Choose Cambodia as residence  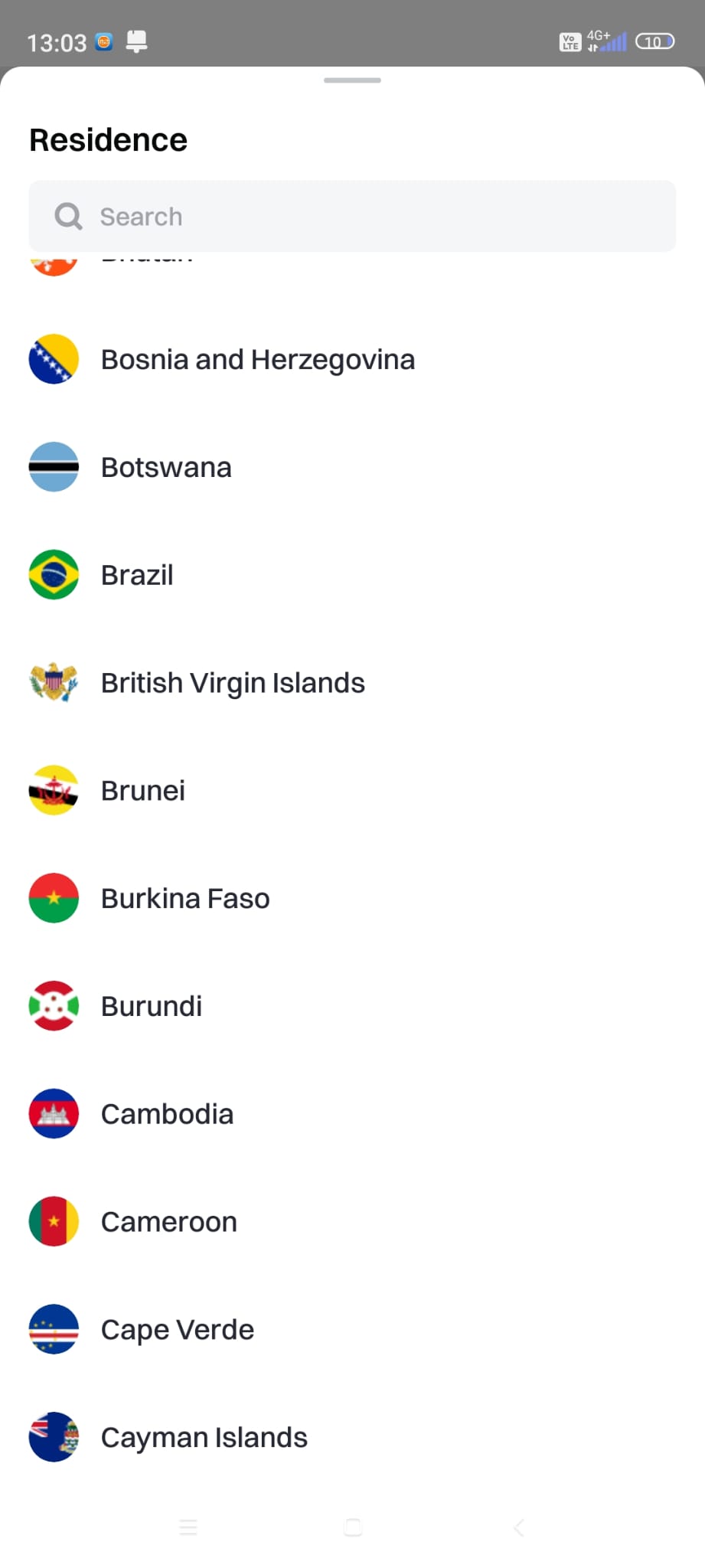[x=352, y=1114]
